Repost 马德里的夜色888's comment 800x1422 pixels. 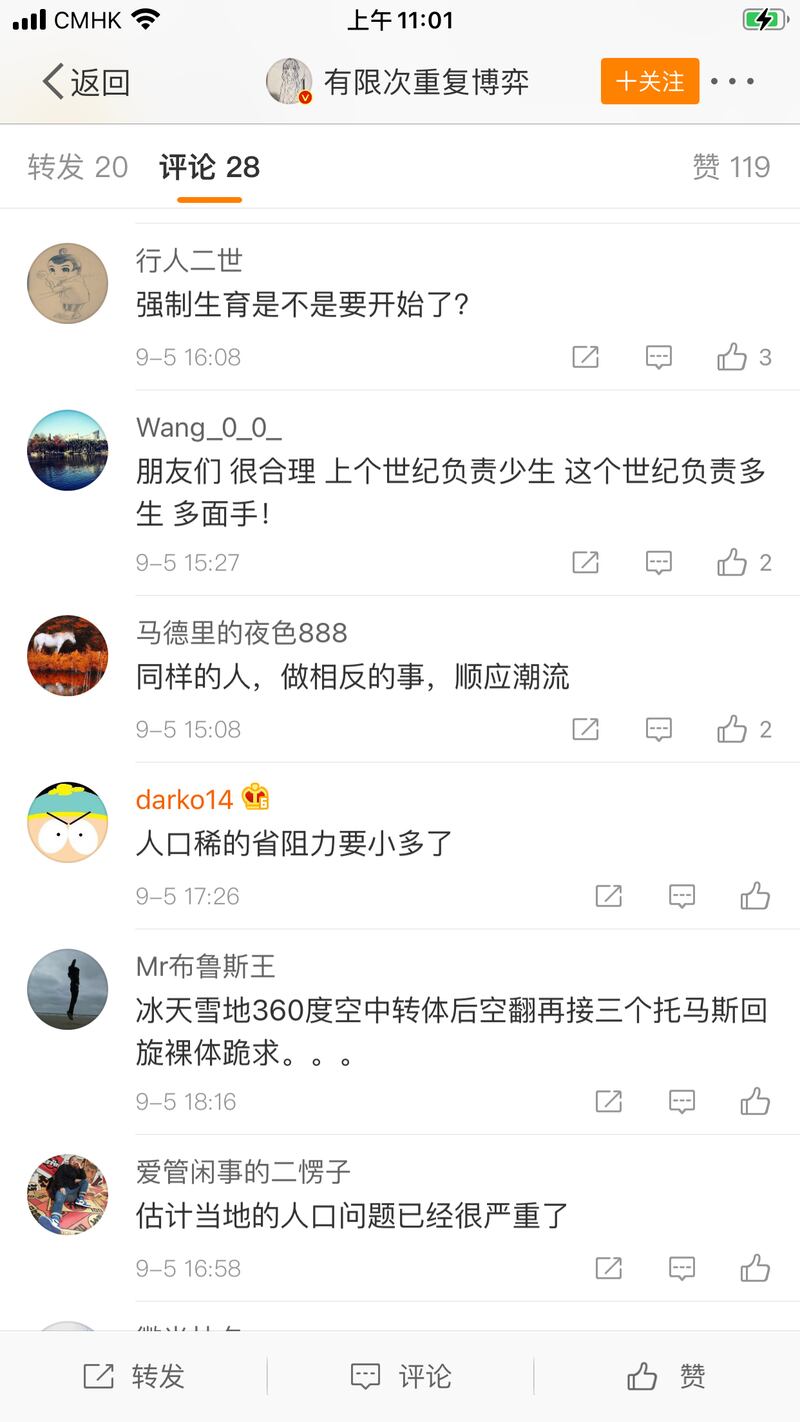point(585,729)
